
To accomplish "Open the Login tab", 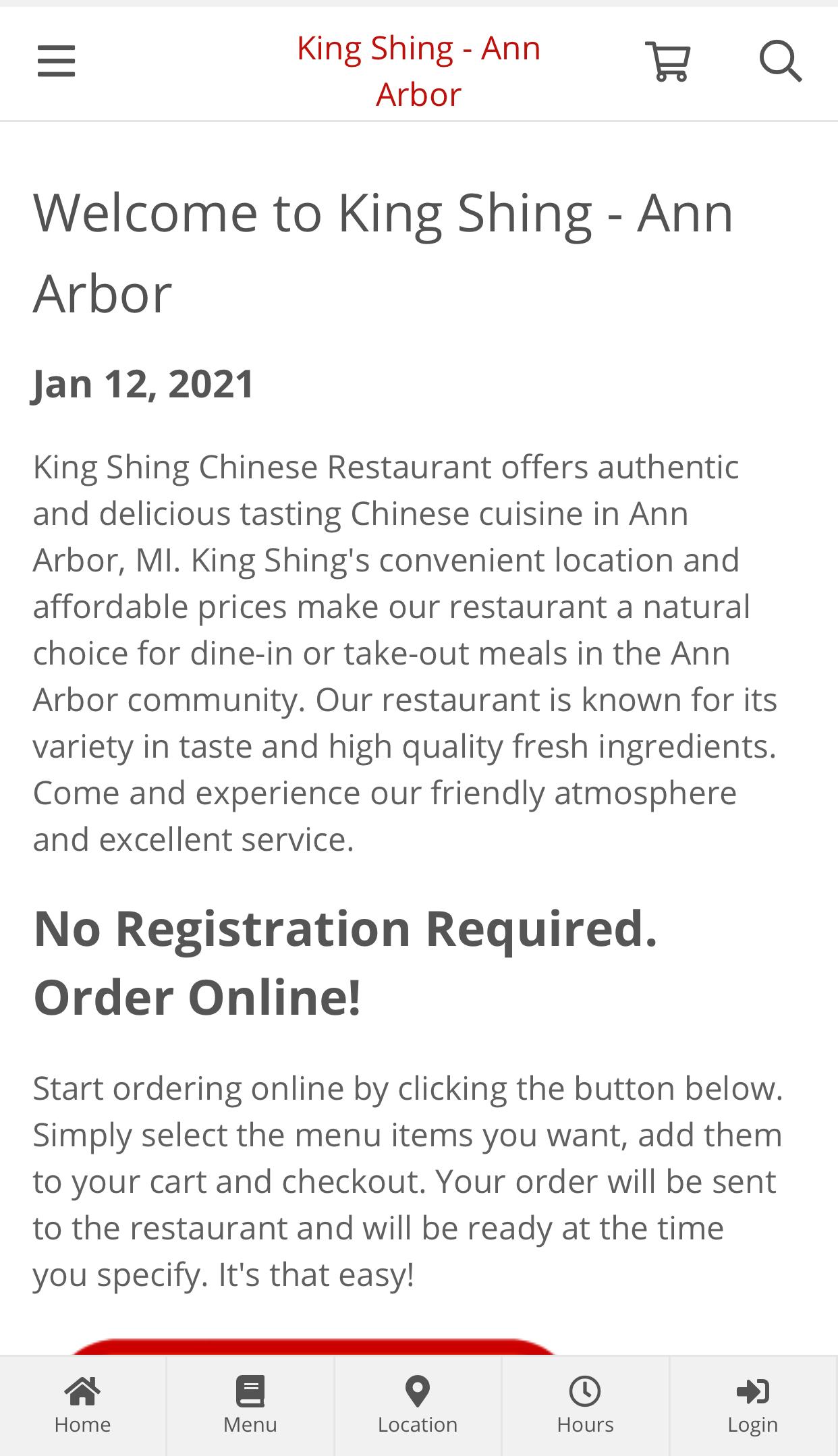I will (x=753, y=1406).
